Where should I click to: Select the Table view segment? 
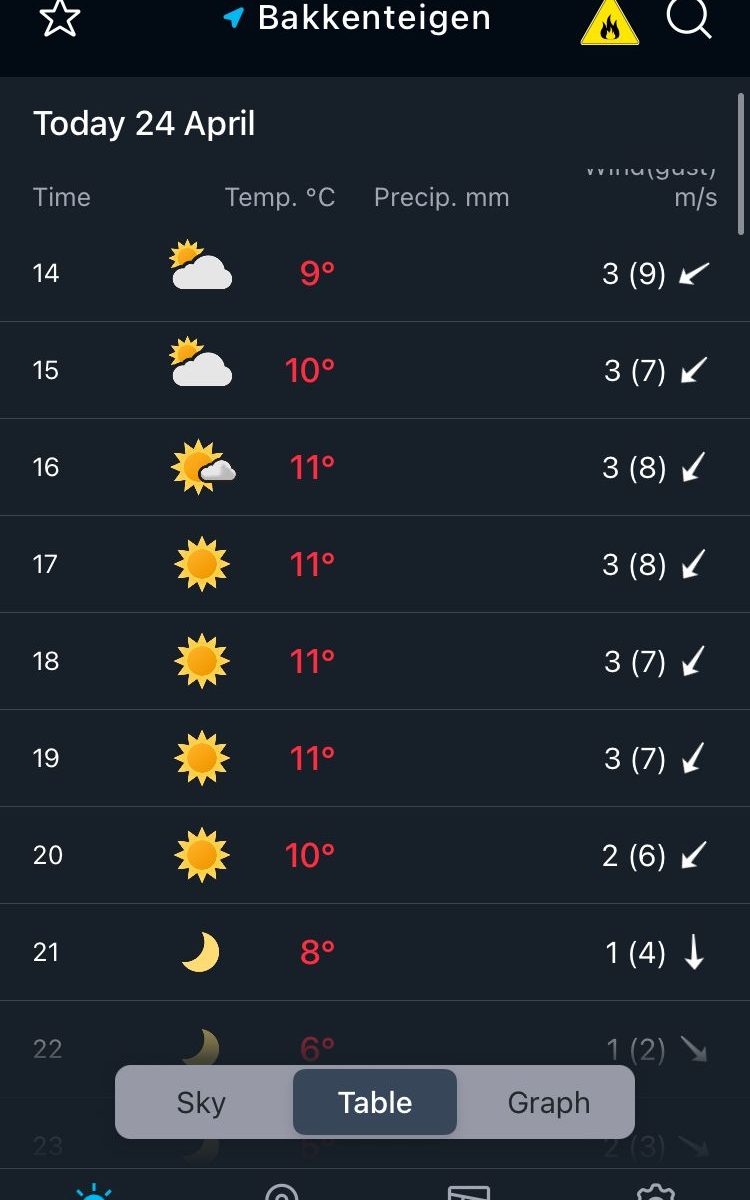click(x=375, y=1102)
